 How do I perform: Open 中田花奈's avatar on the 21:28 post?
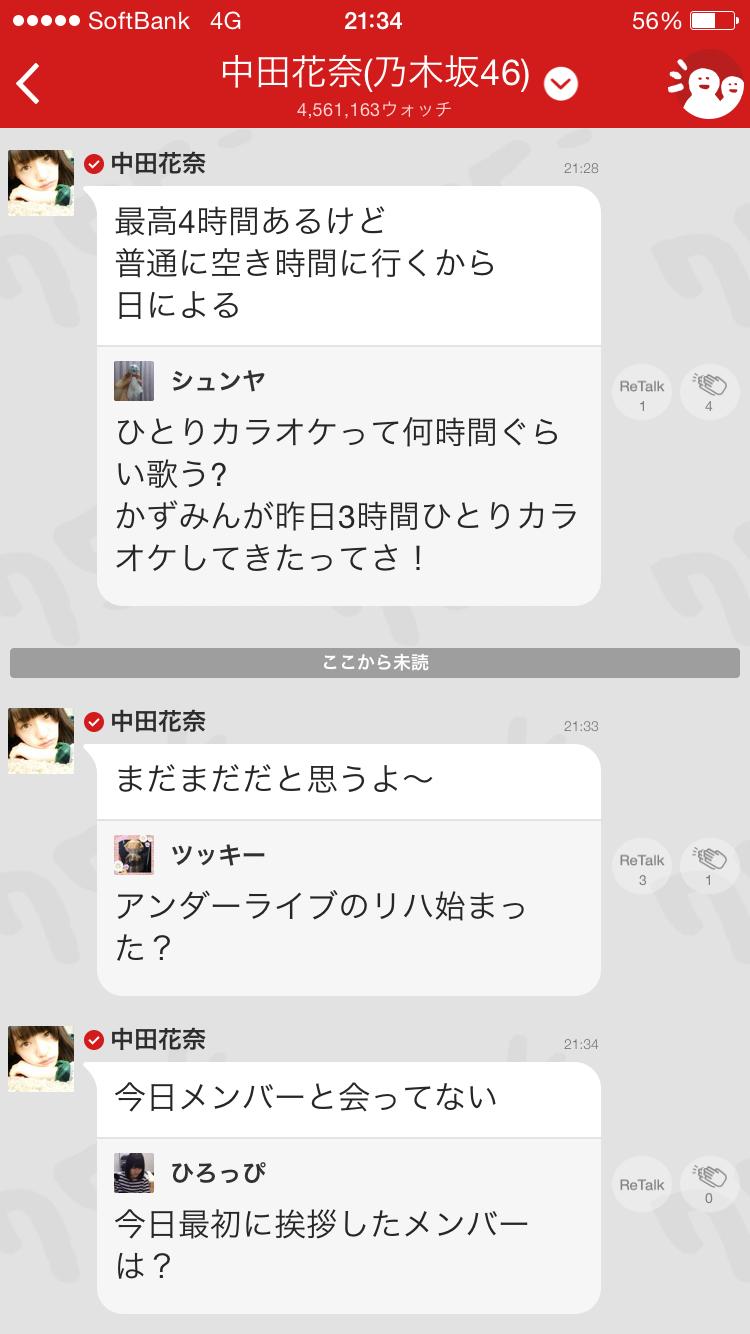[41, 183]
